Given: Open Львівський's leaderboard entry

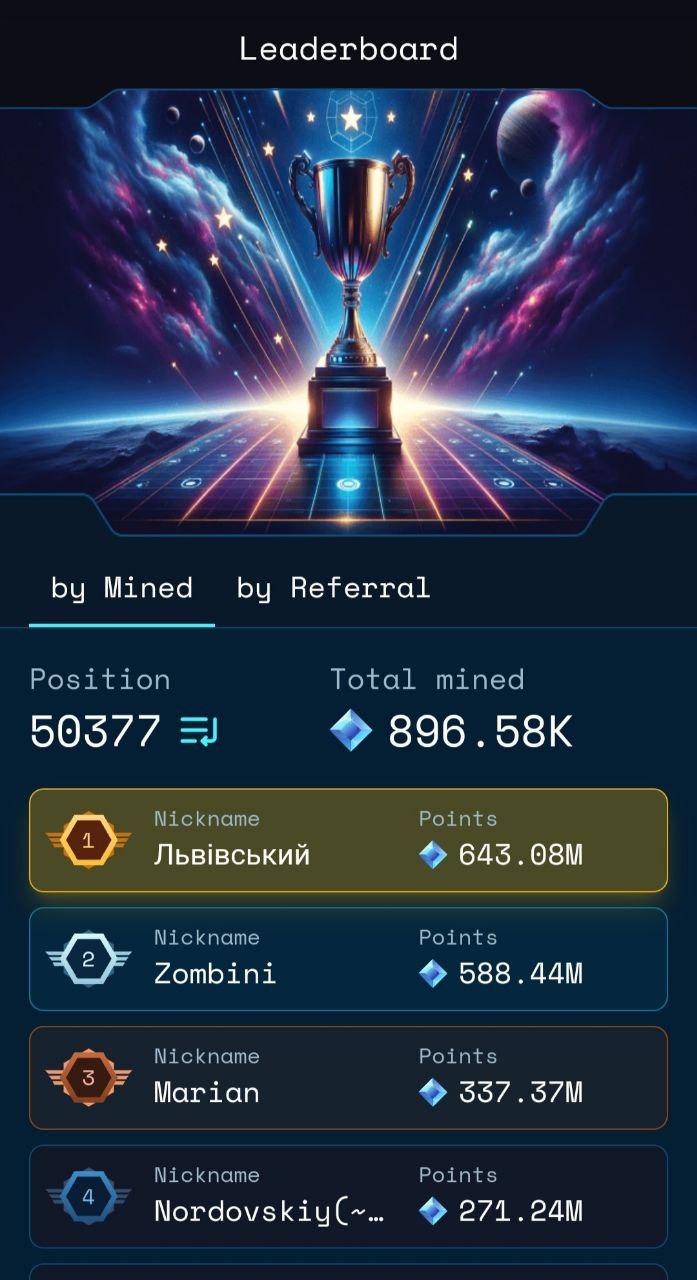Looking at the screenshot, I should [x=348, y=840].
